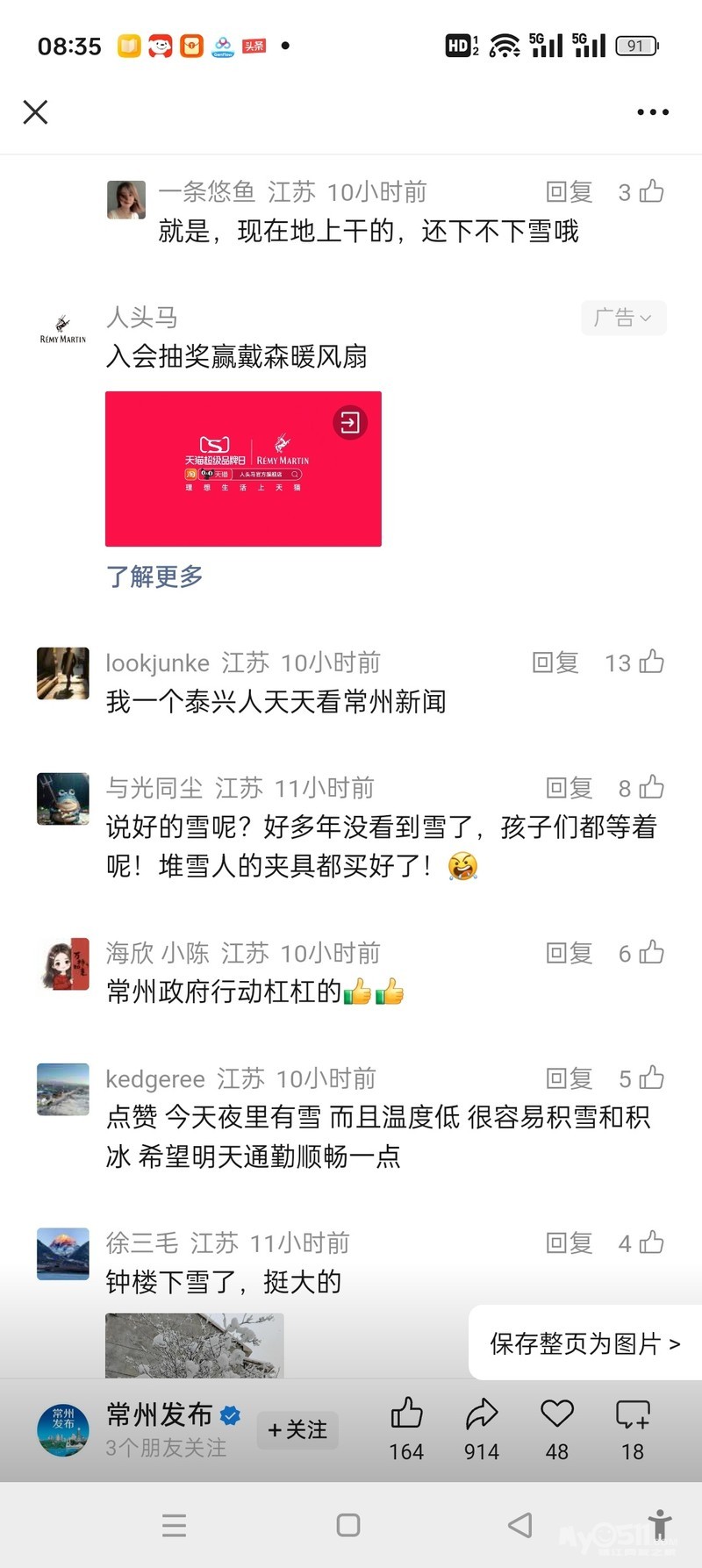Image resolution: width=702 pixels, height=1568 pixels.
Task: Close the page with the X icon
Action: pos(35,112)
